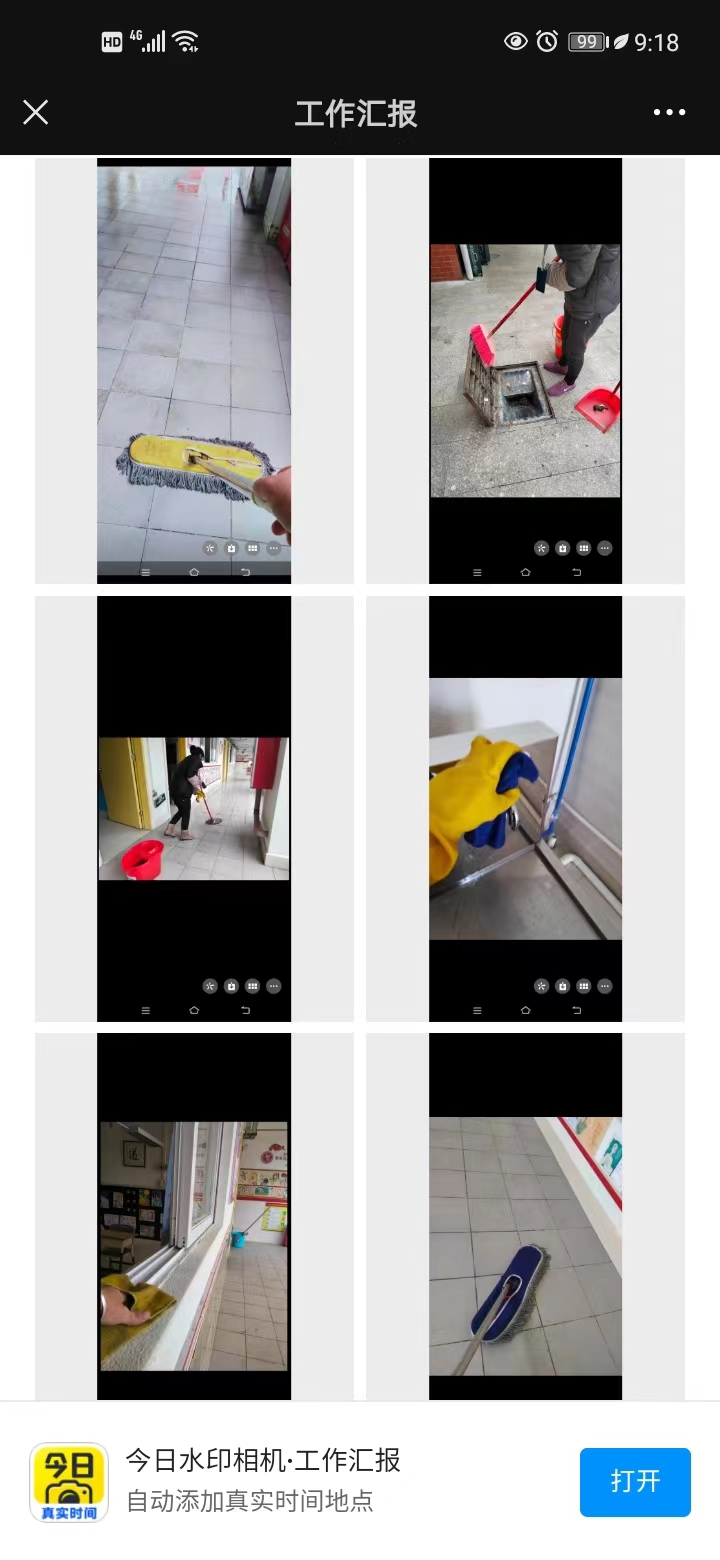Open the drain cover sweeping photo
Viewport: 720px width, 1560px height.
[525, 371]
